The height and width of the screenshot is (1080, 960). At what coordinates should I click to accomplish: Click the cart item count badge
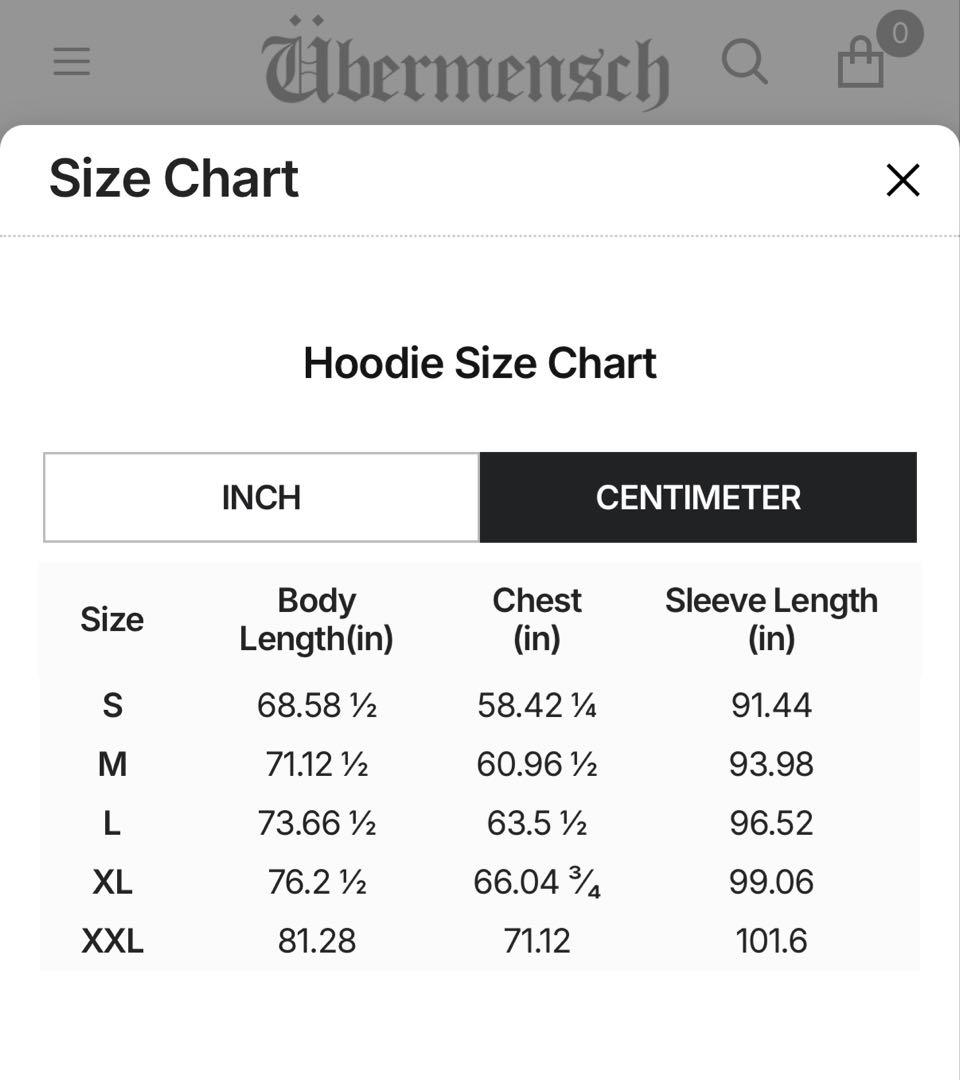click(x=899, y=33)
